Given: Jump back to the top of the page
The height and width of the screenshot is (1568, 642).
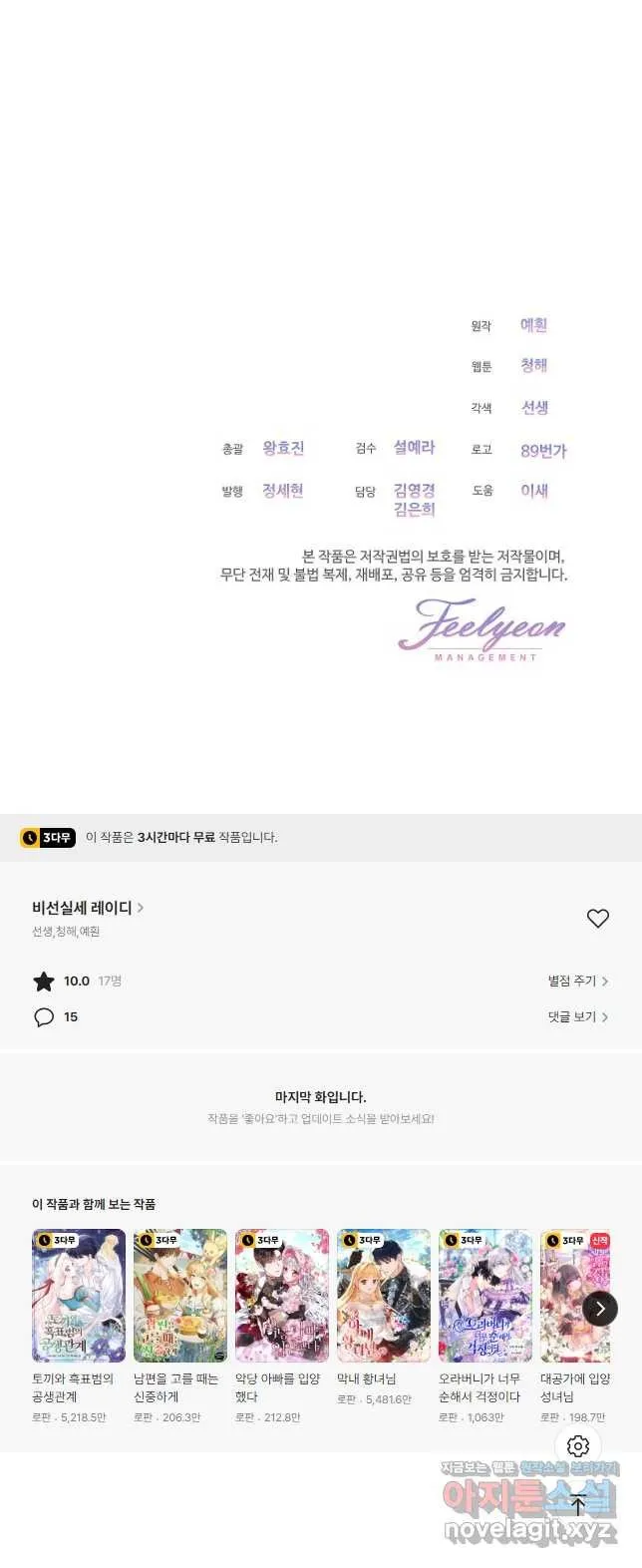Looking at the screenshot, I should click(578, 1505).
